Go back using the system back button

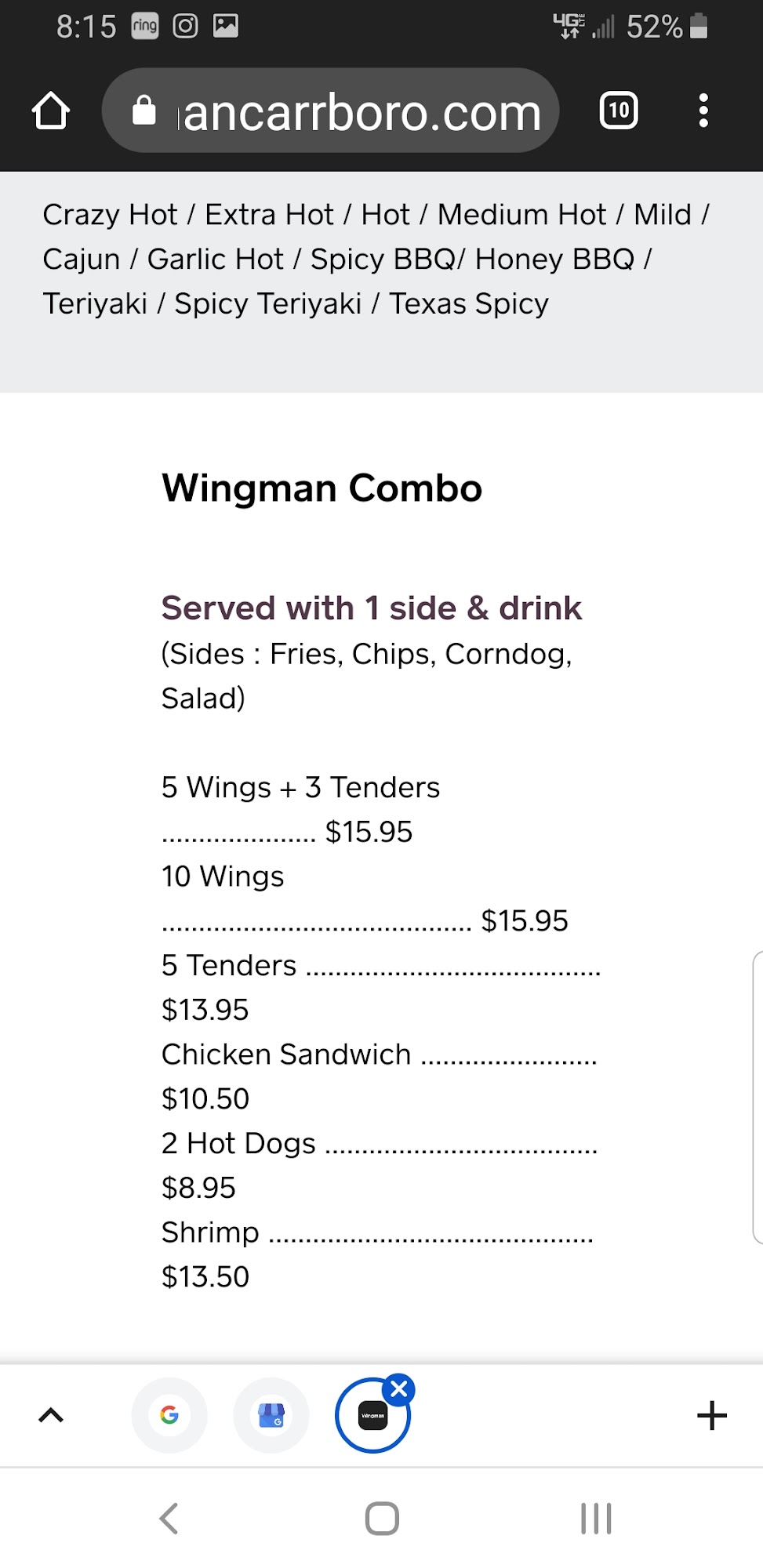coord(169,1519)
